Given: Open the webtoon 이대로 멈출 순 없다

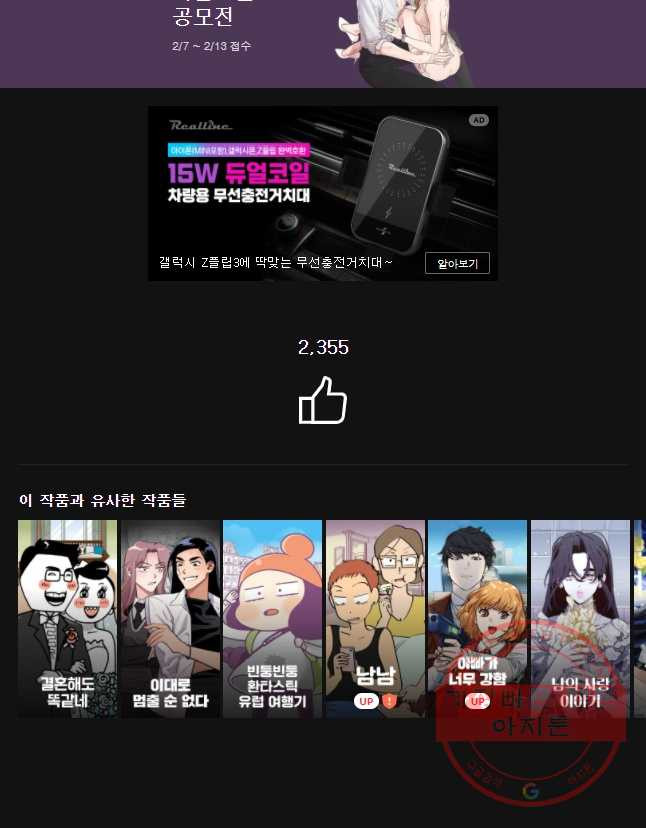Looking at the screenshot, I should click(x=170, y=618).
